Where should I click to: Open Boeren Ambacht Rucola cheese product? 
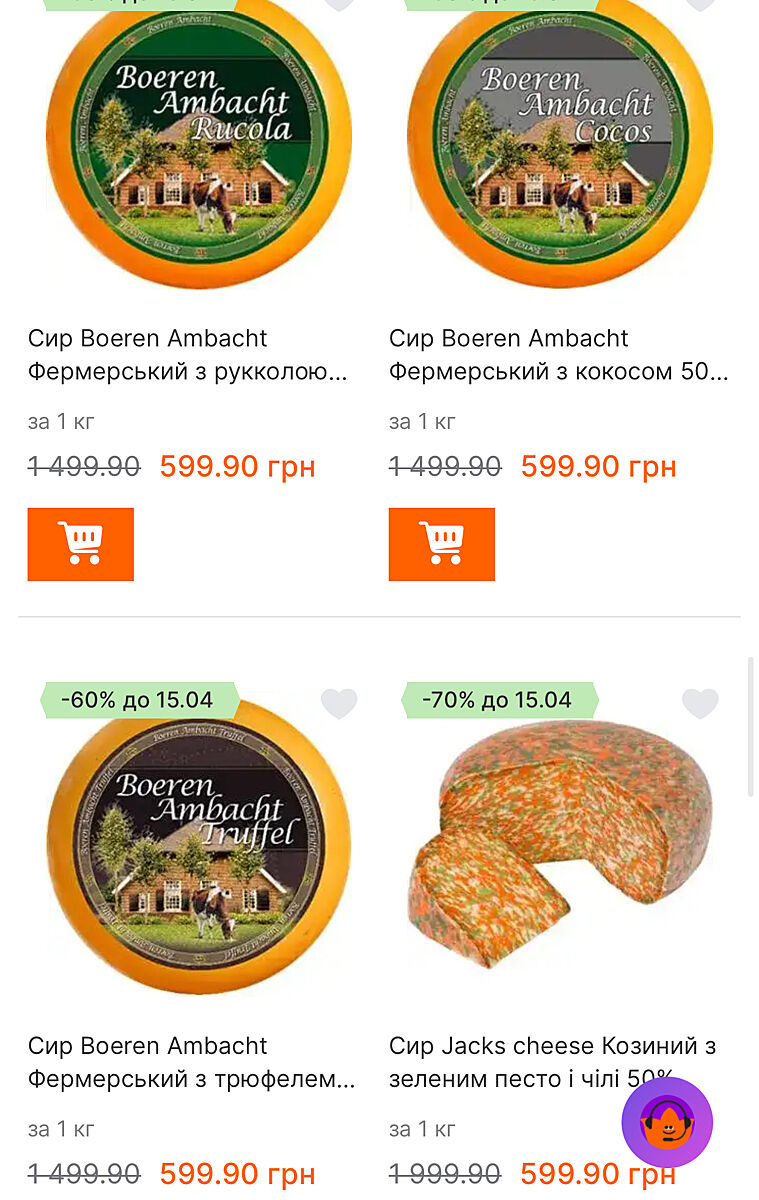(x=187, y=354)
